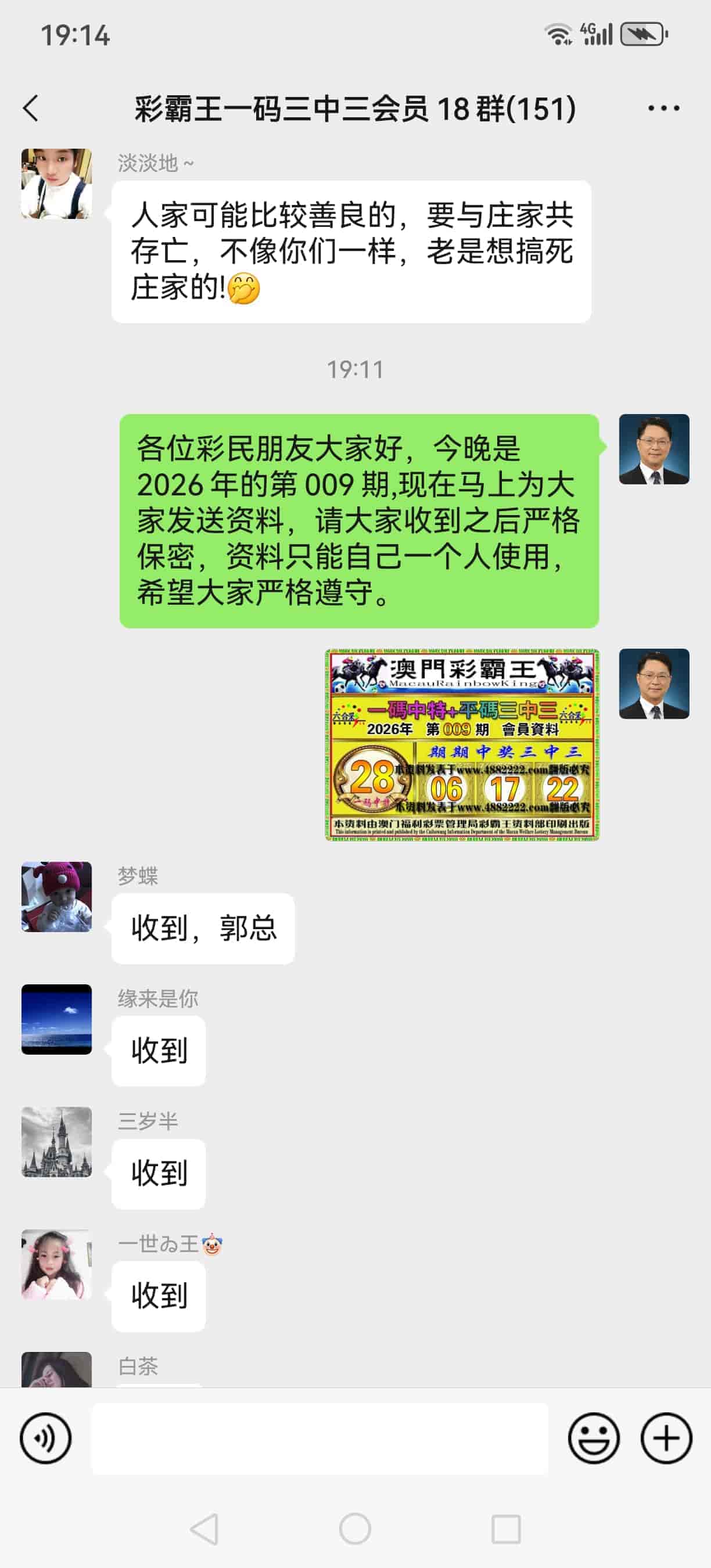711x1568 pixels.
Task: Open the 澳門彩霸王 lottery image
Action: click(462, 745)
